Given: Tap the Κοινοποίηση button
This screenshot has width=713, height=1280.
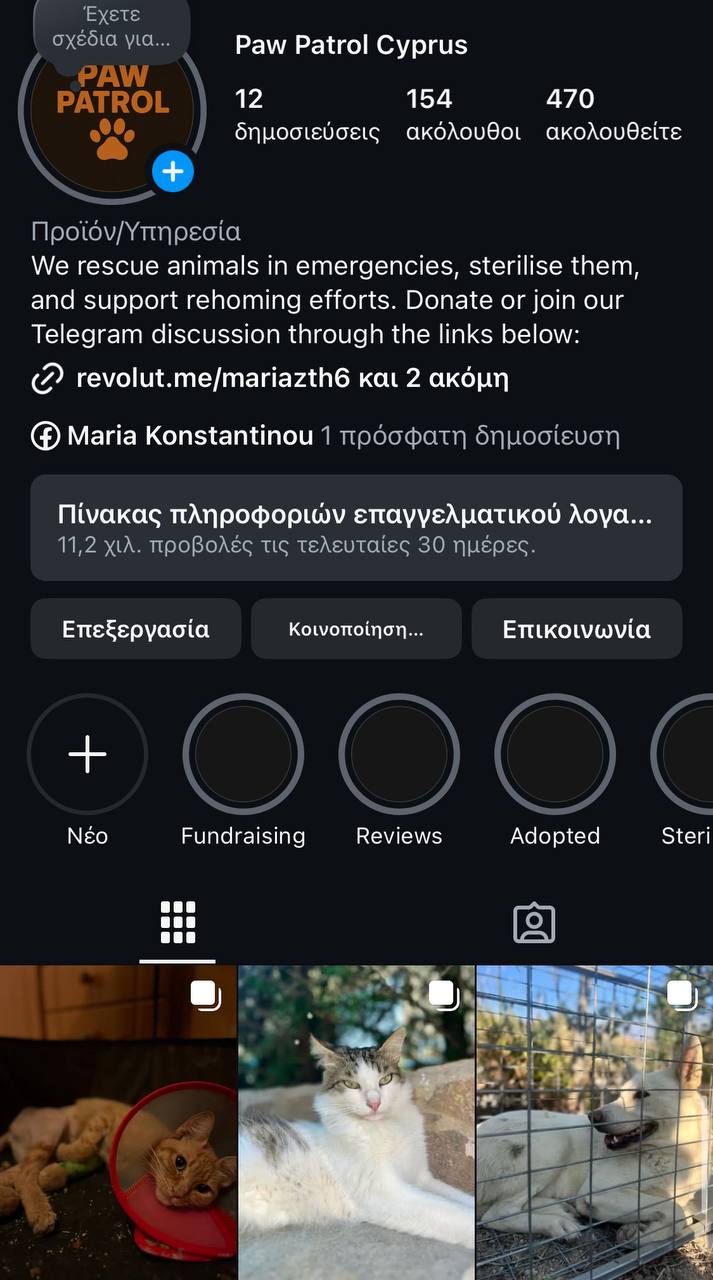Looking at the screenshot, I should click(x=356, y=629).
